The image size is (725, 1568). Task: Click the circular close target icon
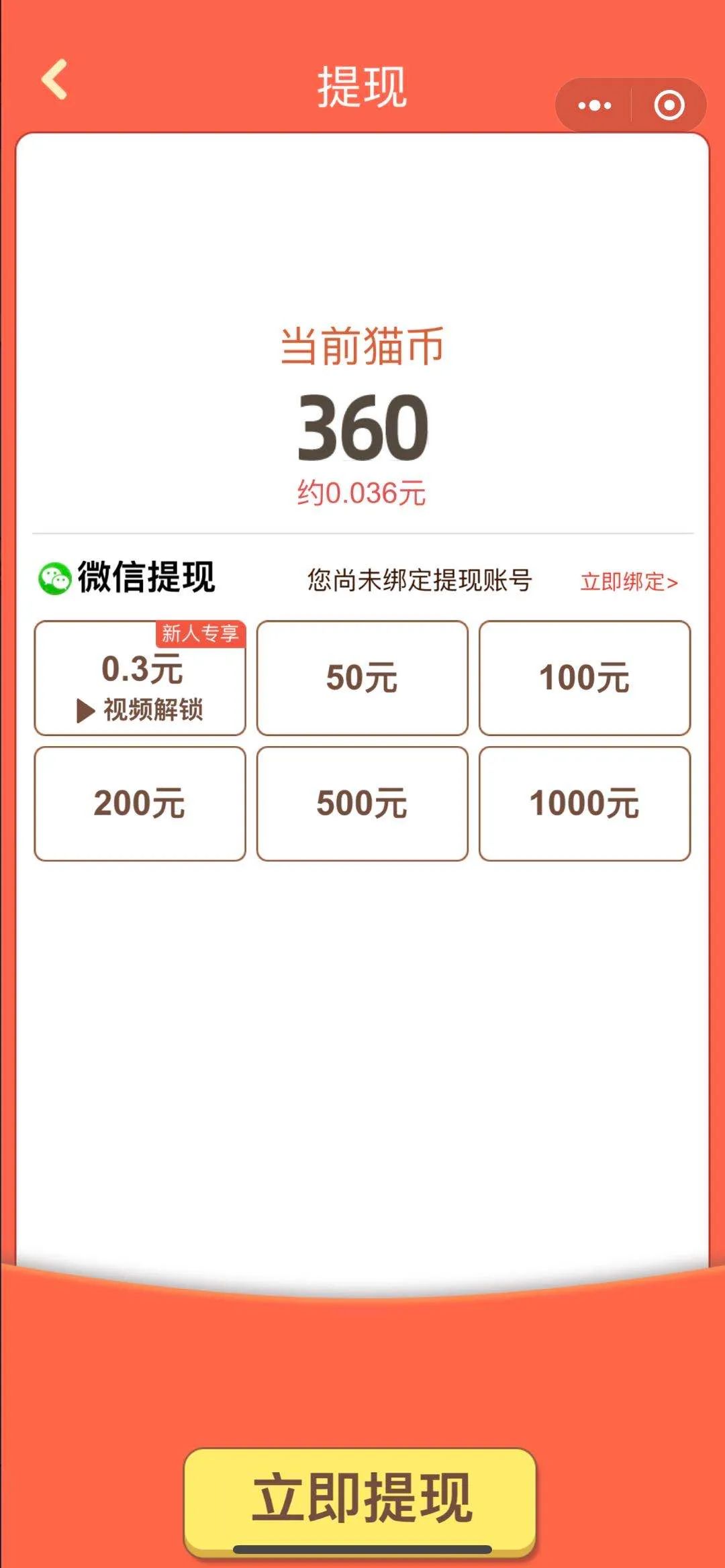pyautogui.click(x=666, y=105)
